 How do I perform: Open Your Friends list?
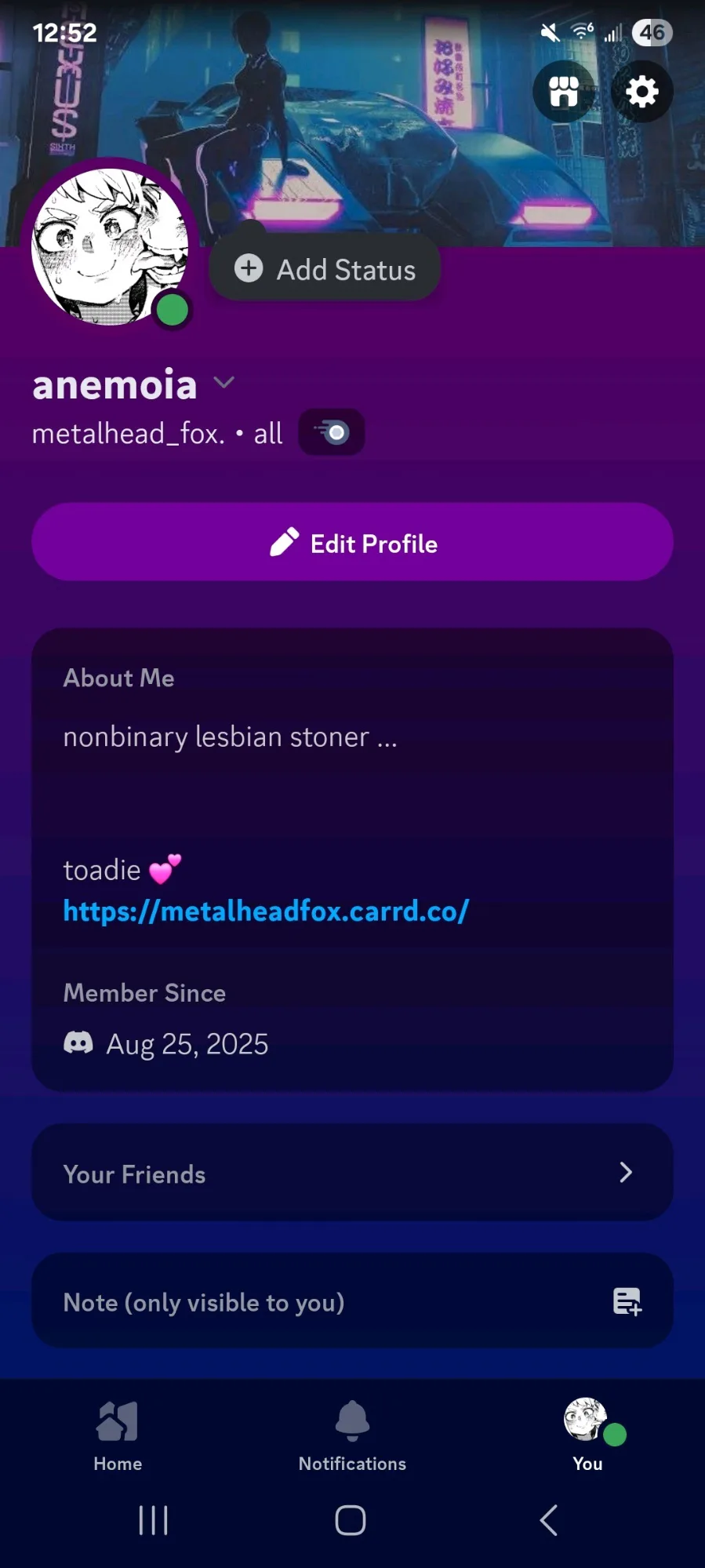tap(352, 1173)
